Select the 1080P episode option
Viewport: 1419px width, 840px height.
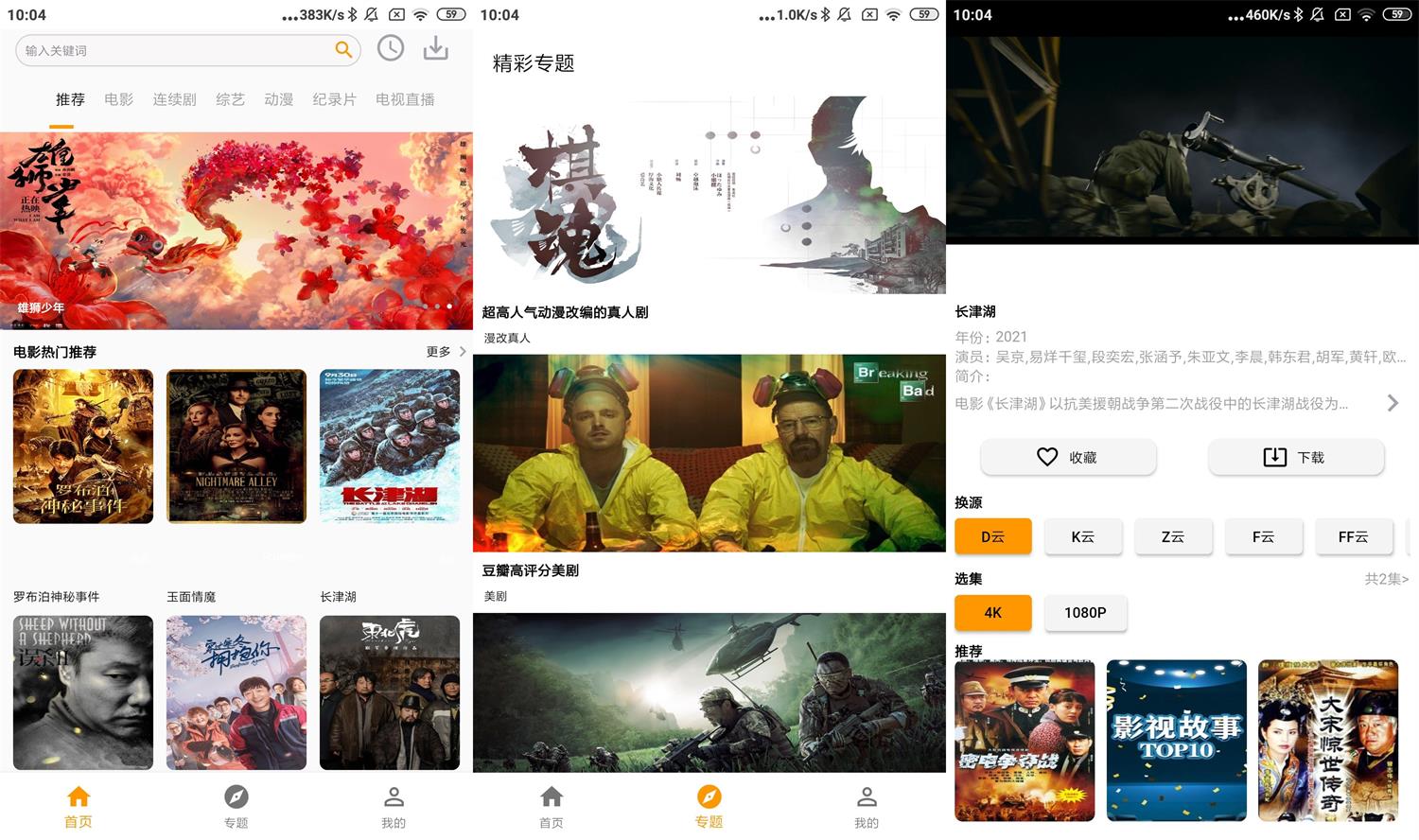click(1084, 612)
